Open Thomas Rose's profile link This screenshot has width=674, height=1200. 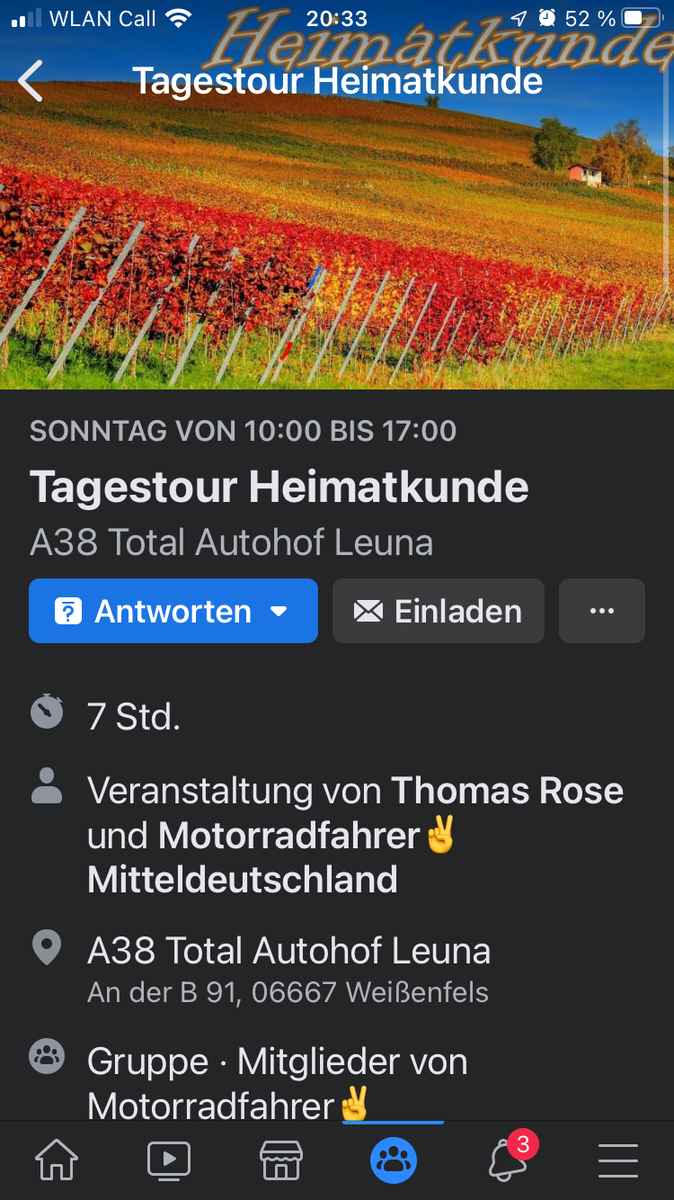coord(507,790)
